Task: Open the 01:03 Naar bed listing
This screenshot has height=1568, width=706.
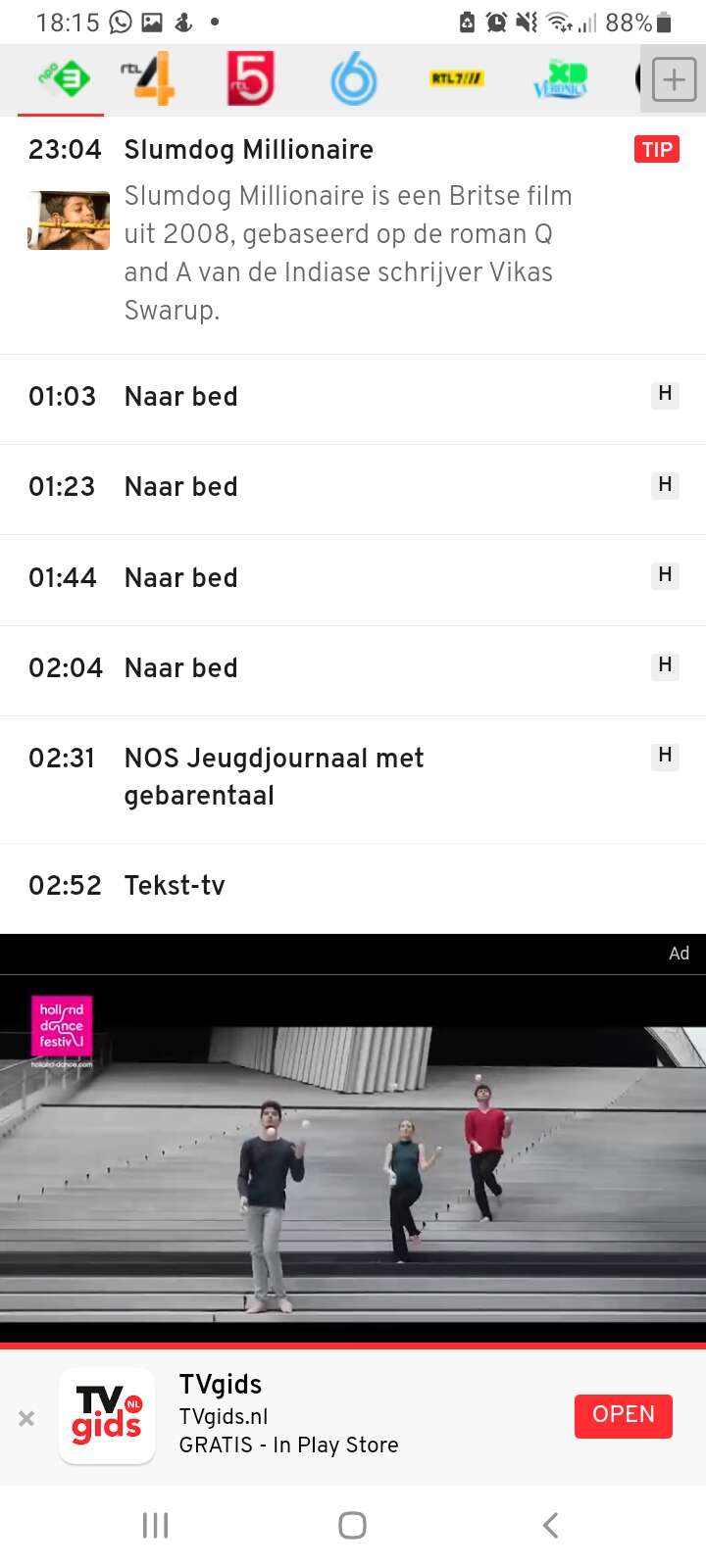Action: click(353, 399)
